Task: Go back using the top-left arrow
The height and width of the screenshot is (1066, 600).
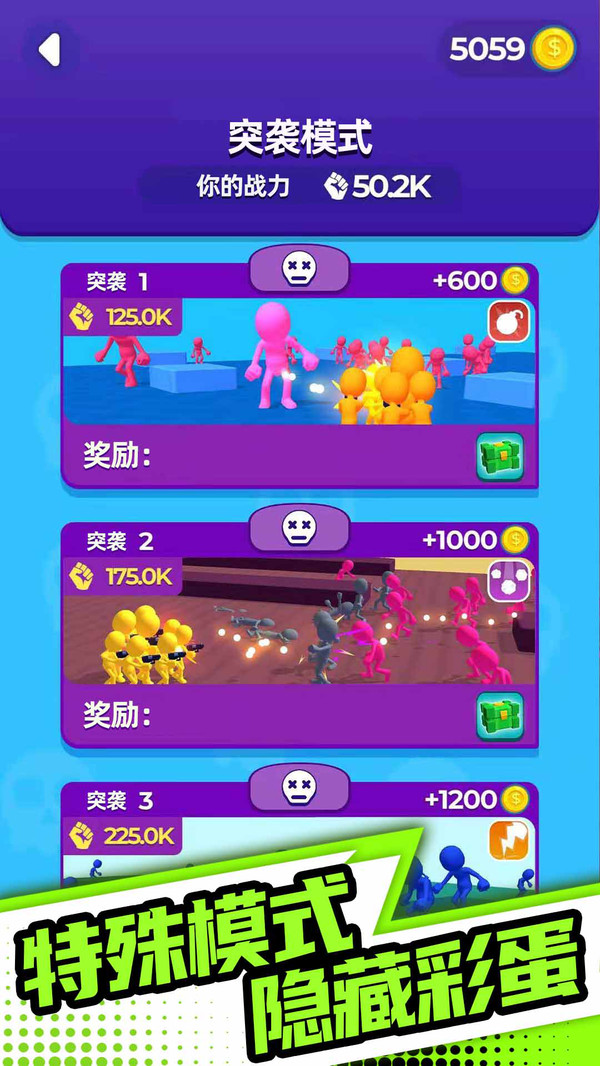Action: pyautogui.click(x=49, y=50)
